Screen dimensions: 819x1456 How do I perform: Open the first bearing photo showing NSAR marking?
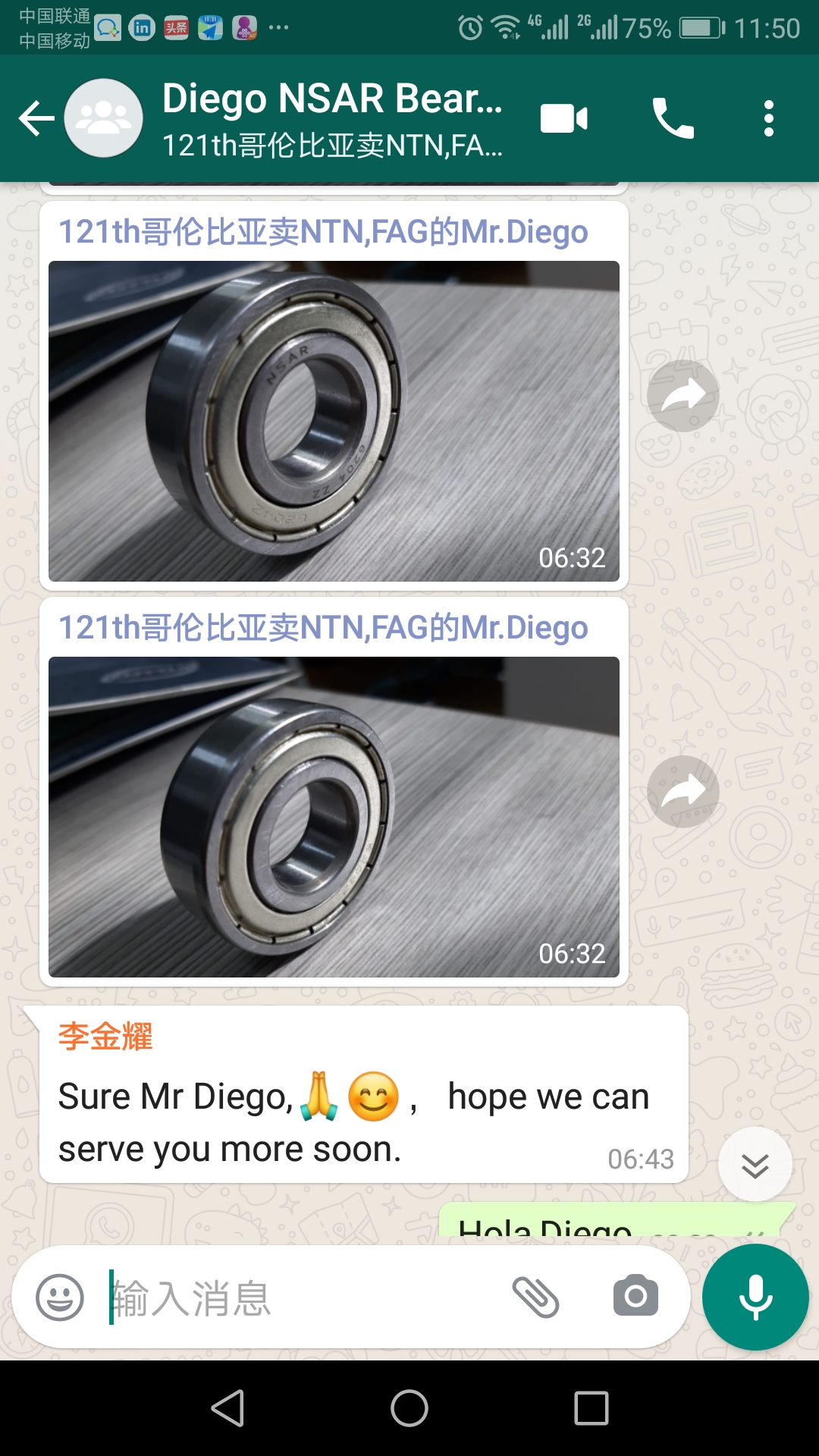coord(334,421)
